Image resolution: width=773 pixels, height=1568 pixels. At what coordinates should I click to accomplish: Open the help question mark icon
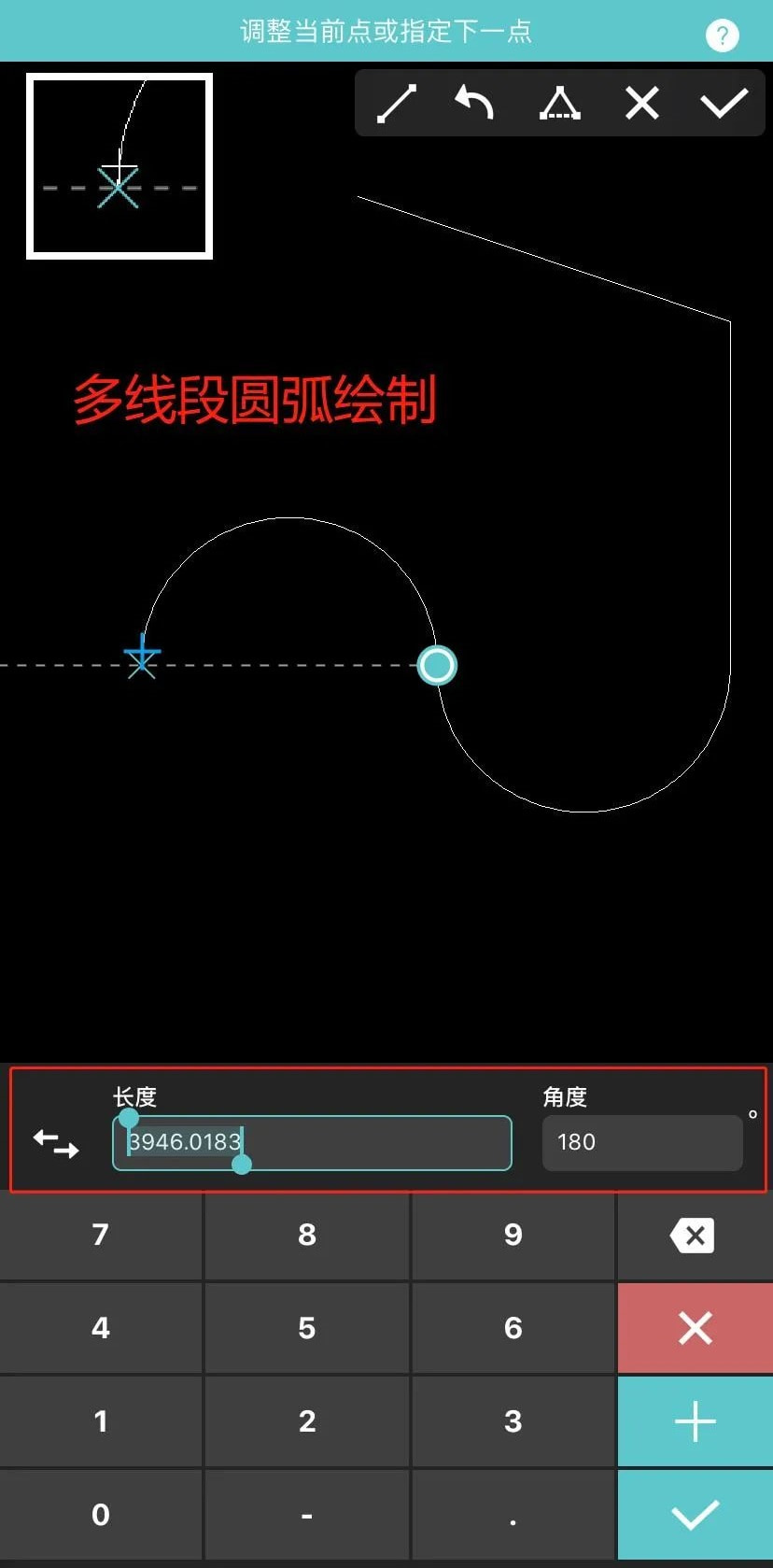[722, 35]
